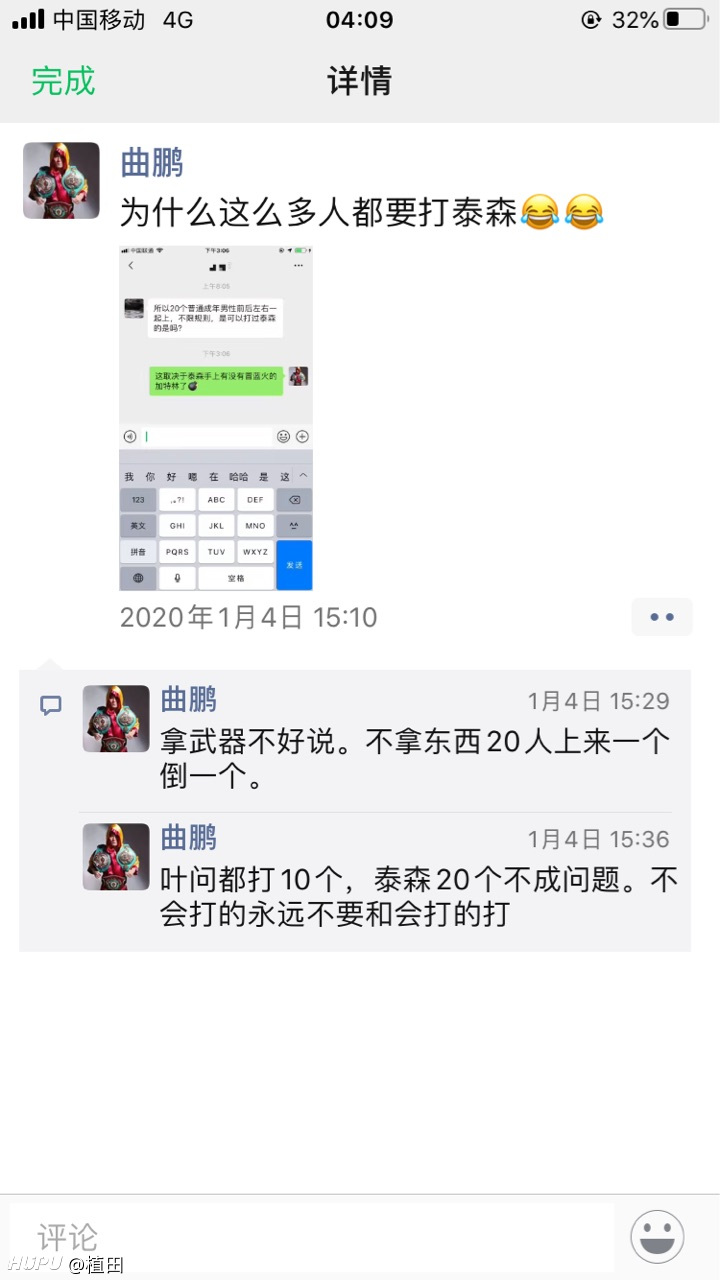The image size is (720, 1280).
Task: Open the two-dot like/comment menu
Action: pyautogui.click(x=662, y=617)
